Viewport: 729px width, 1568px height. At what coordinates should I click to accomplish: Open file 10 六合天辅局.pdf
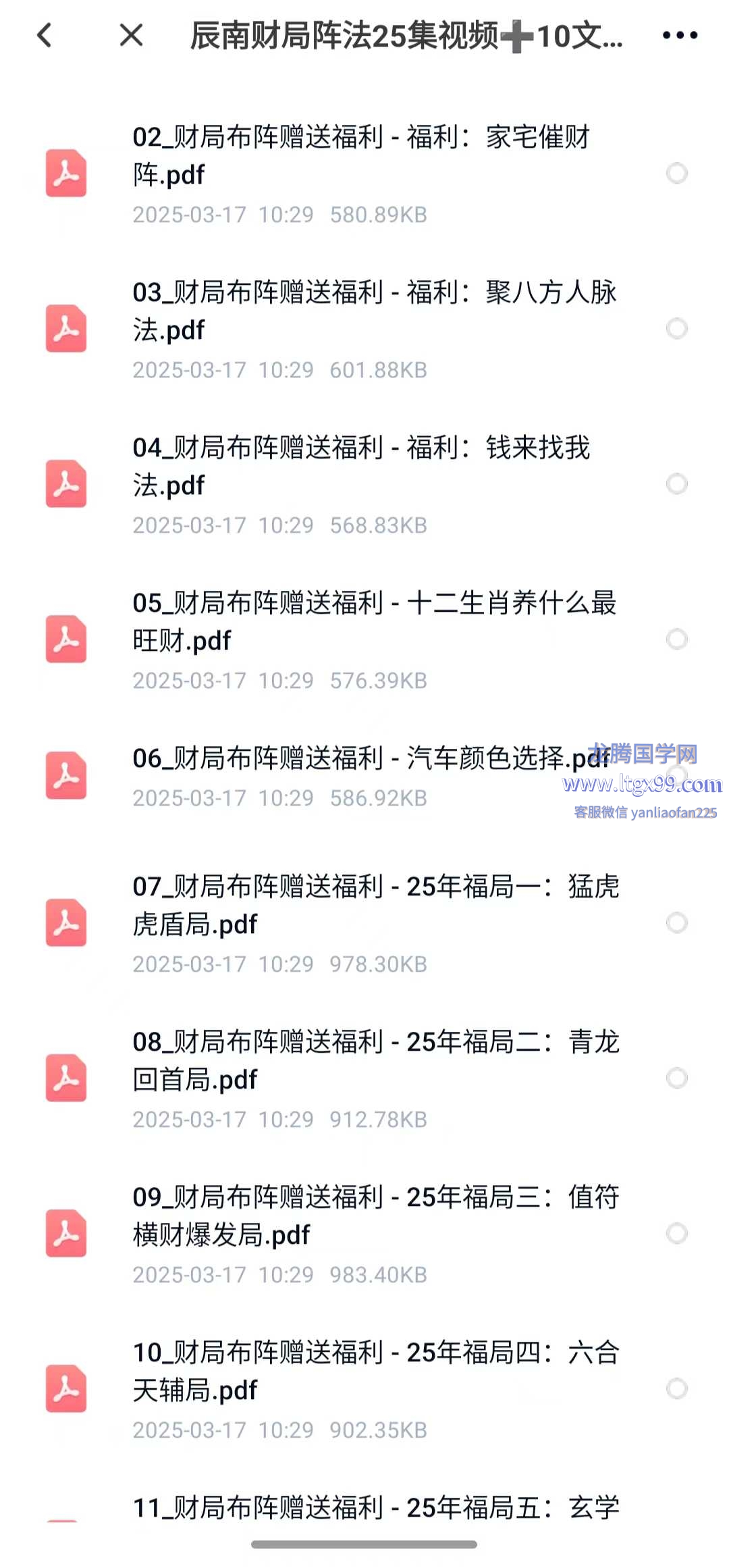click(375, 1371)
